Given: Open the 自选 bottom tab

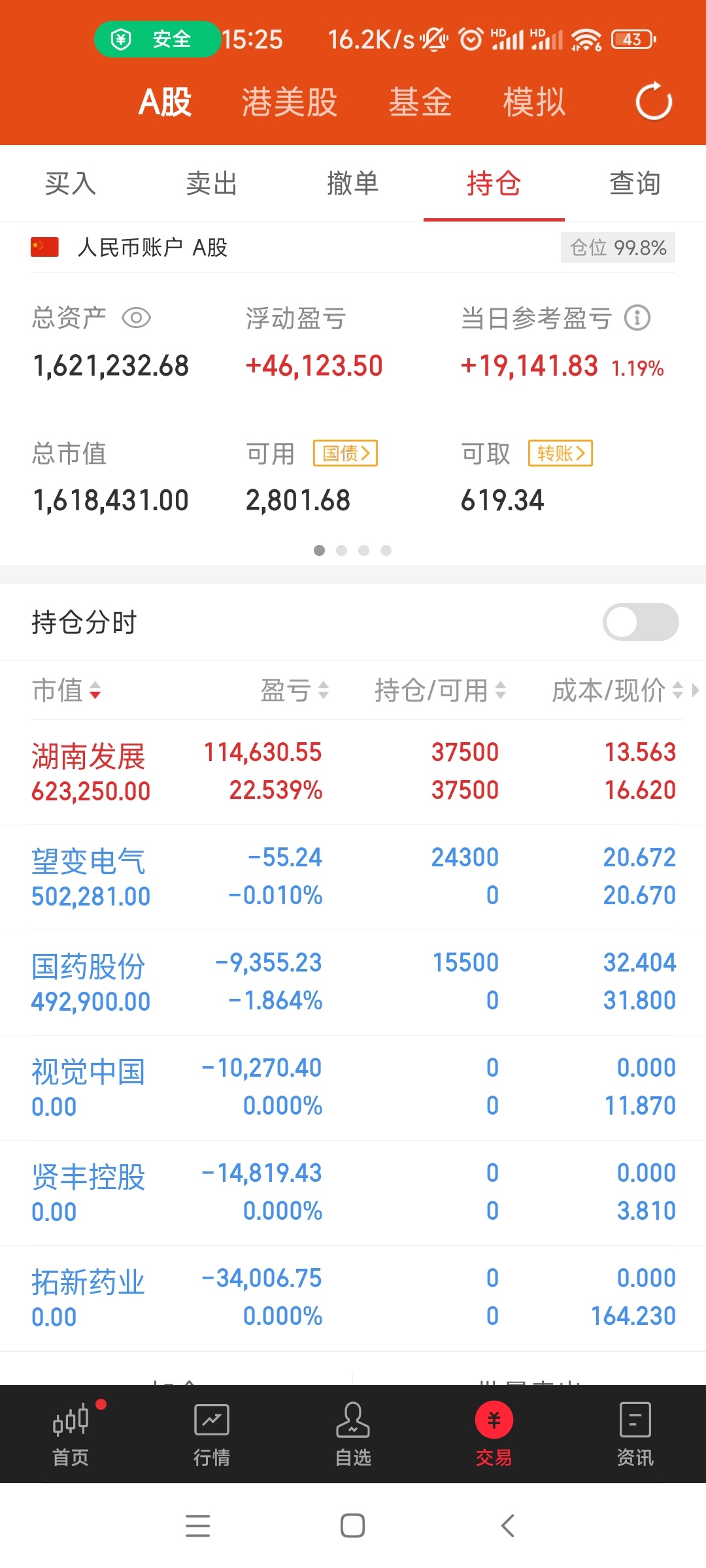Looking at the screenshot, I should pos(353,1435).
